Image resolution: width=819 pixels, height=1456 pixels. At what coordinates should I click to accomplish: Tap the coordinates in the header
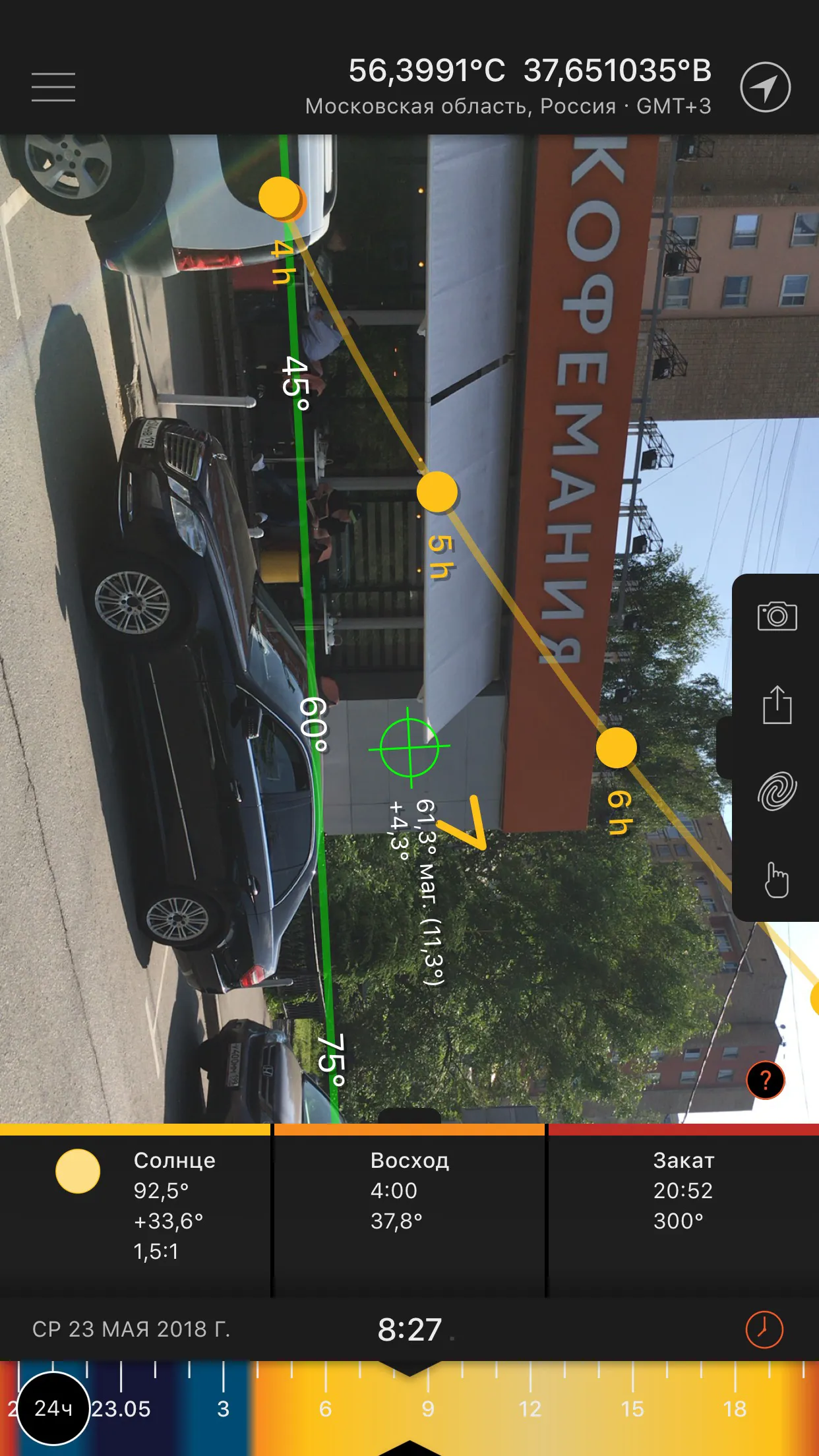point(530,71)
